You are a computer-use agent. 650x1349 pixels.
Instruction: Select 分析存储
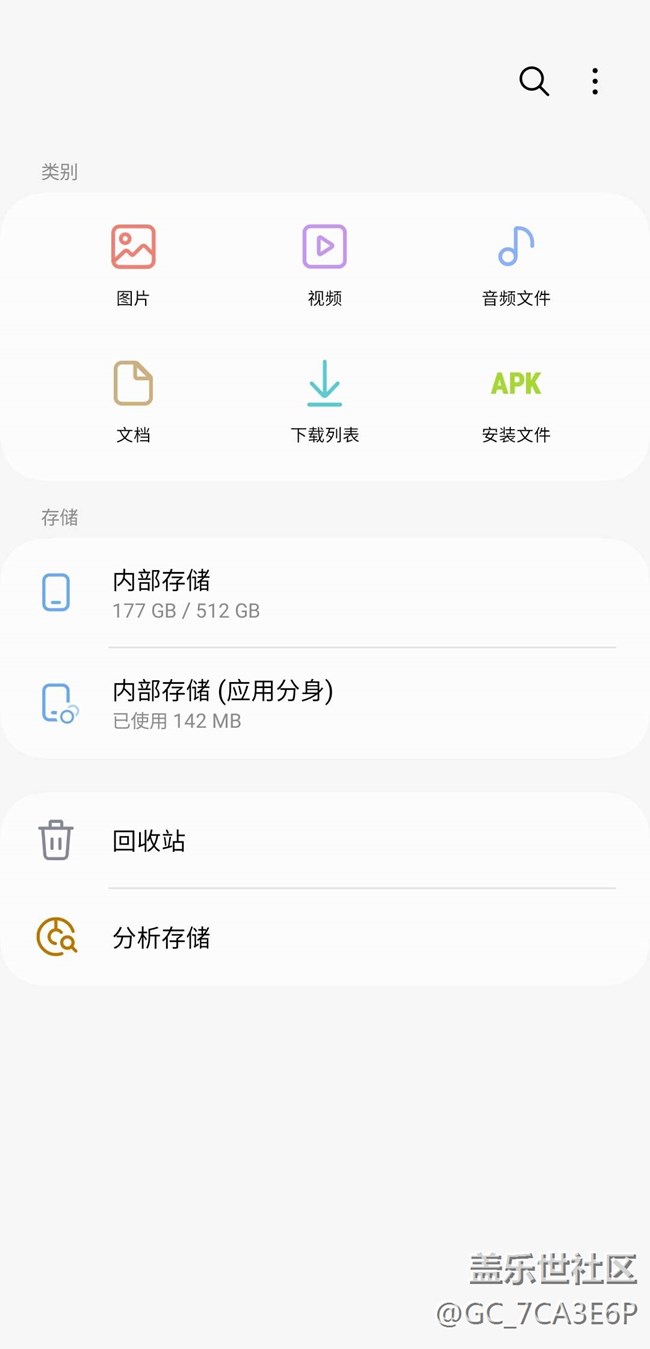pyautogui.click(x=325, y=937)
